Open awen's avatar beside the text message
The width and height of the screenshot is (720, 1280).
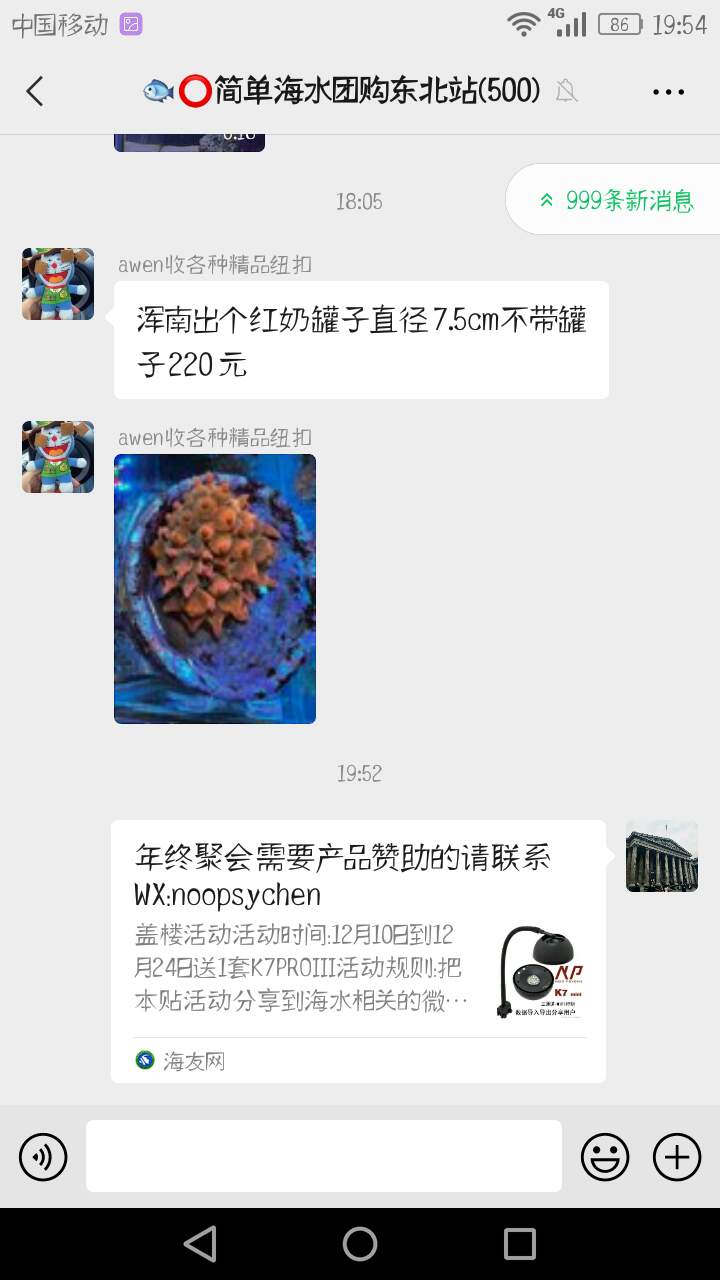click(58, 284)
